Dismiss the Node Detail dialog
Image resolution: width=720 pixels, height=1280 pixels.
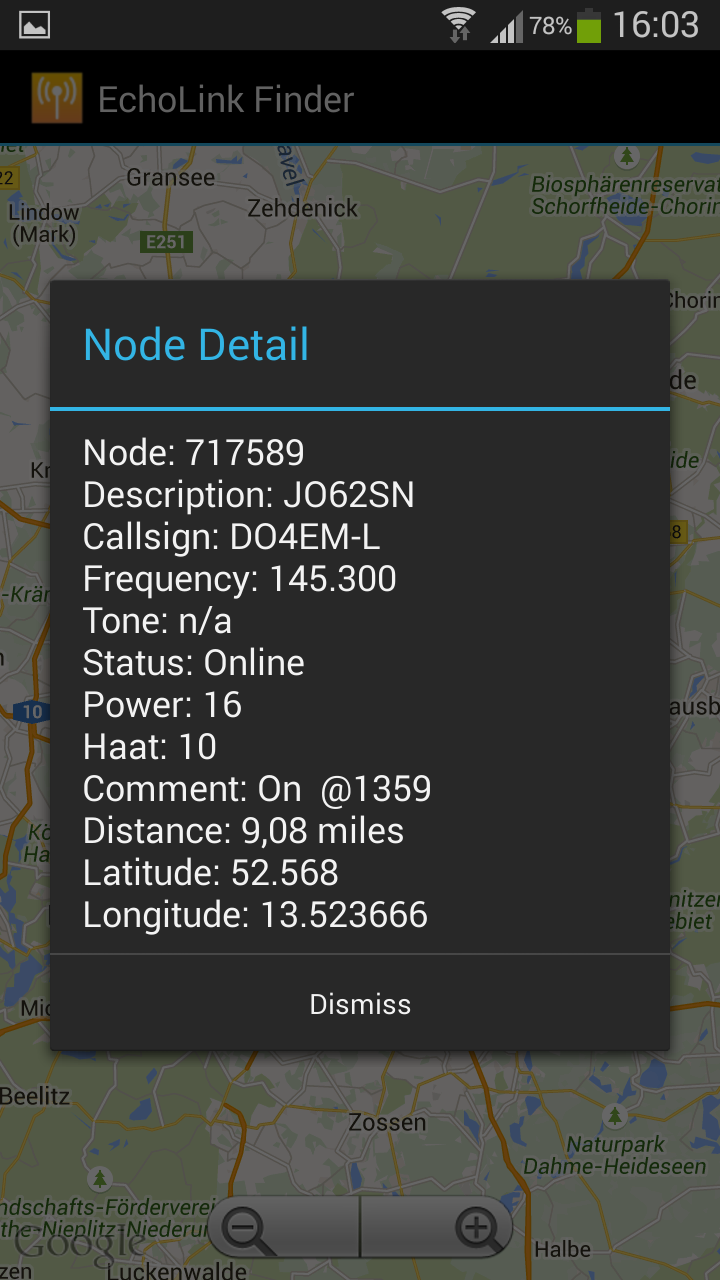pos(360,1004)
